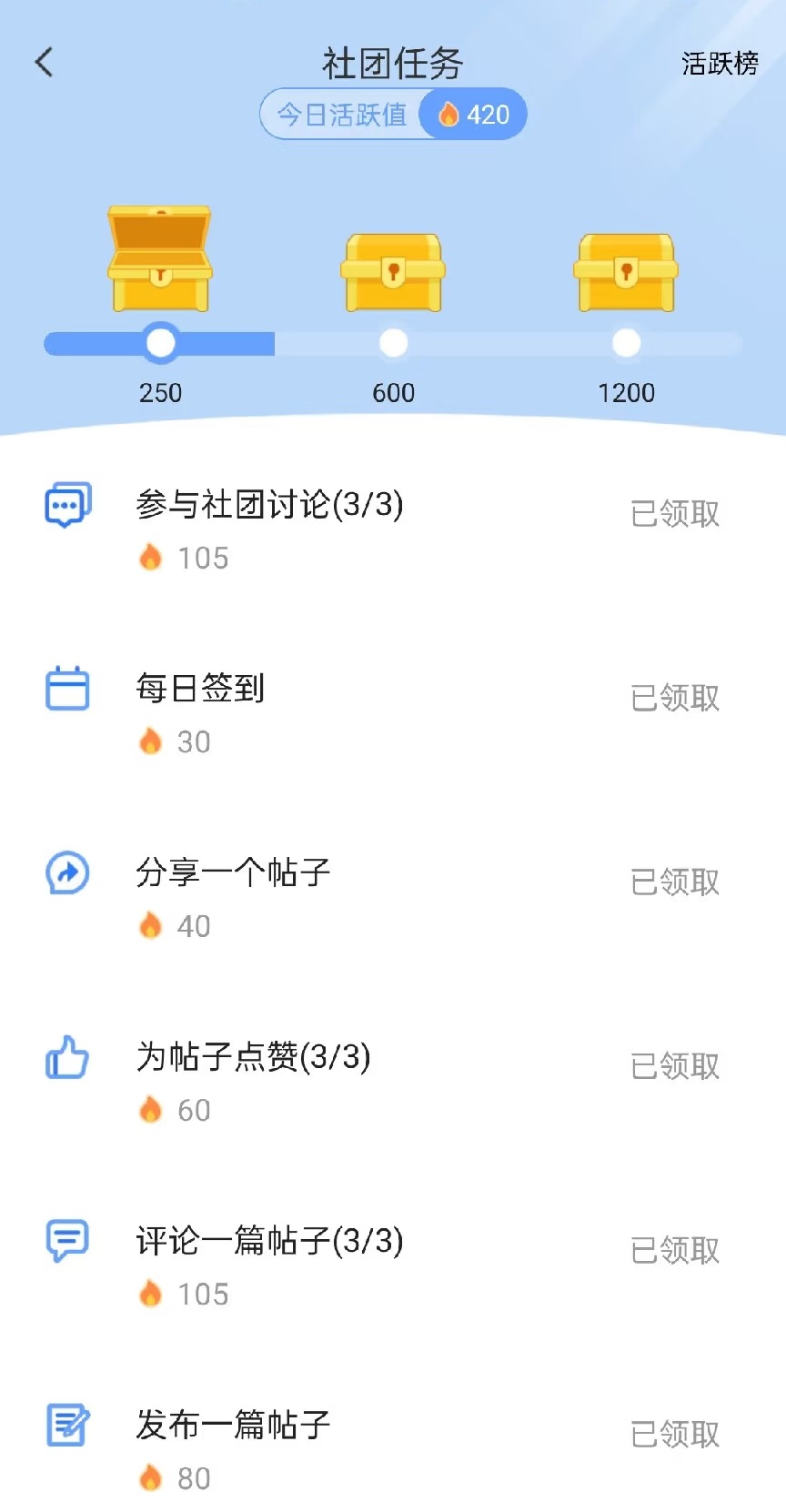
Task: Click the blue activity progress slider handle
Action: (x=160, y=343)
